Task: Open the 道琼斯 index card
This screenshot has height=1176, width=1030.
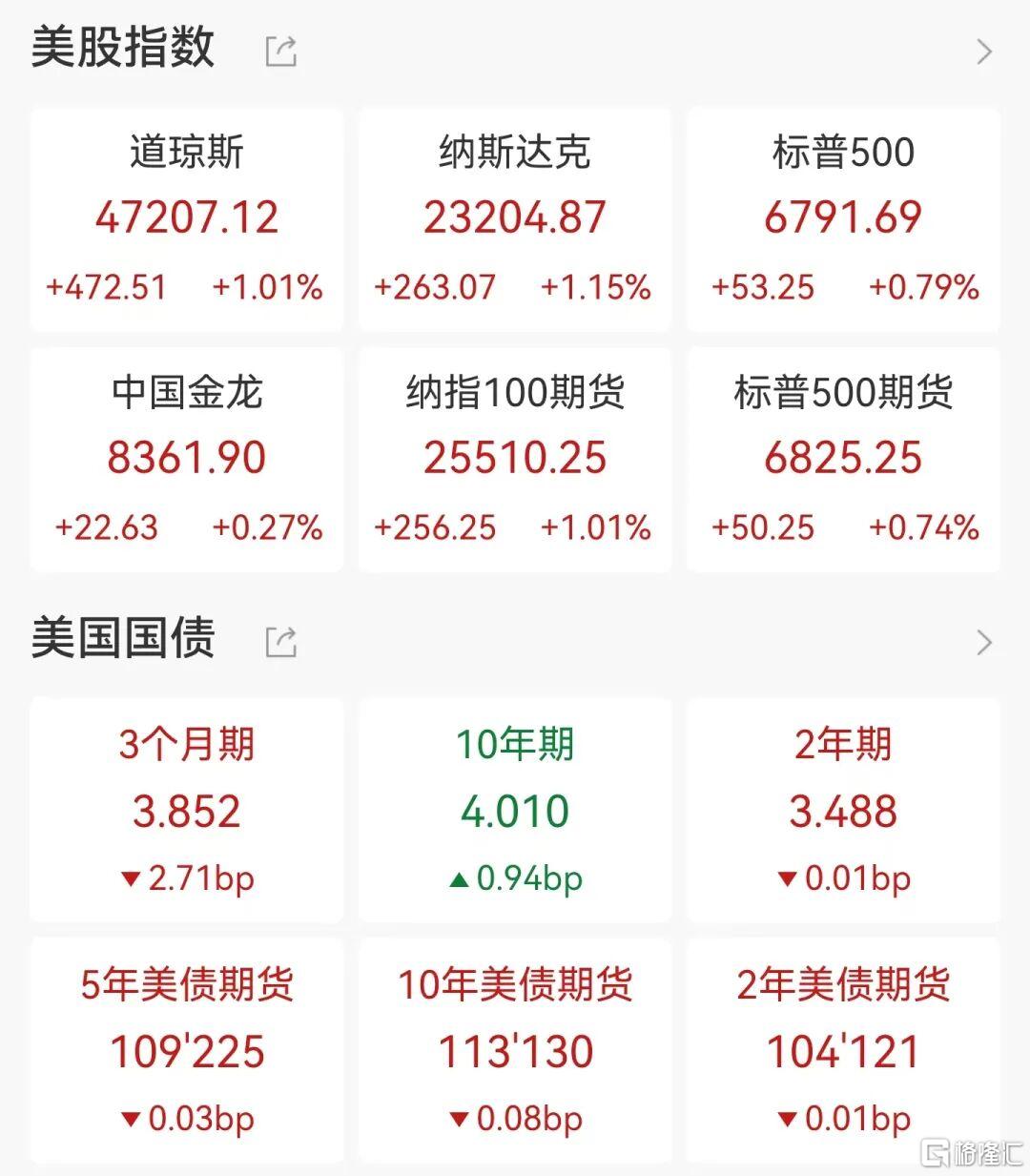Action: pos(187,219)
